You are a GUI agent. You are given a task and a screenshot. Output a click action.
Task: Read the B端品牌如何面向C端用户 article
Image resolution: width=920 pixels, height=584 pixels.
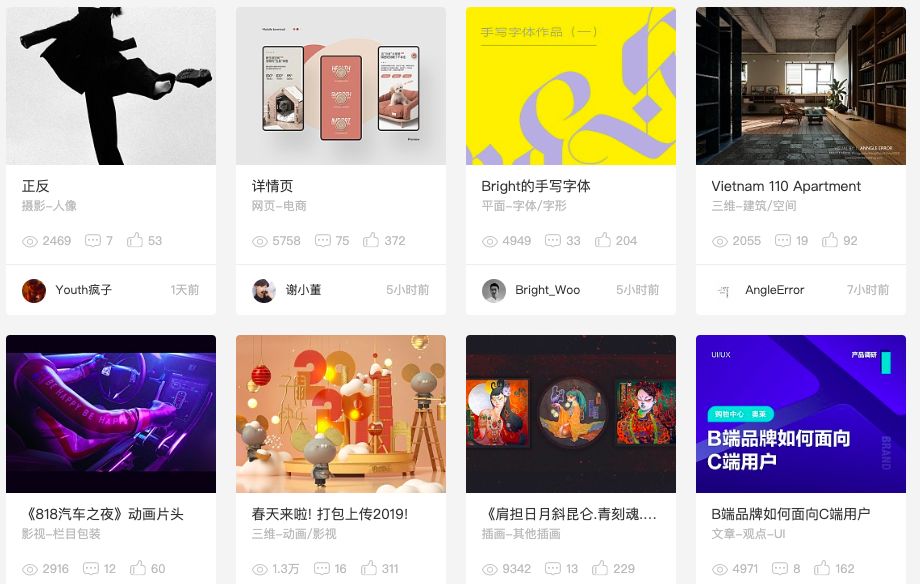(x=800, y=414)
